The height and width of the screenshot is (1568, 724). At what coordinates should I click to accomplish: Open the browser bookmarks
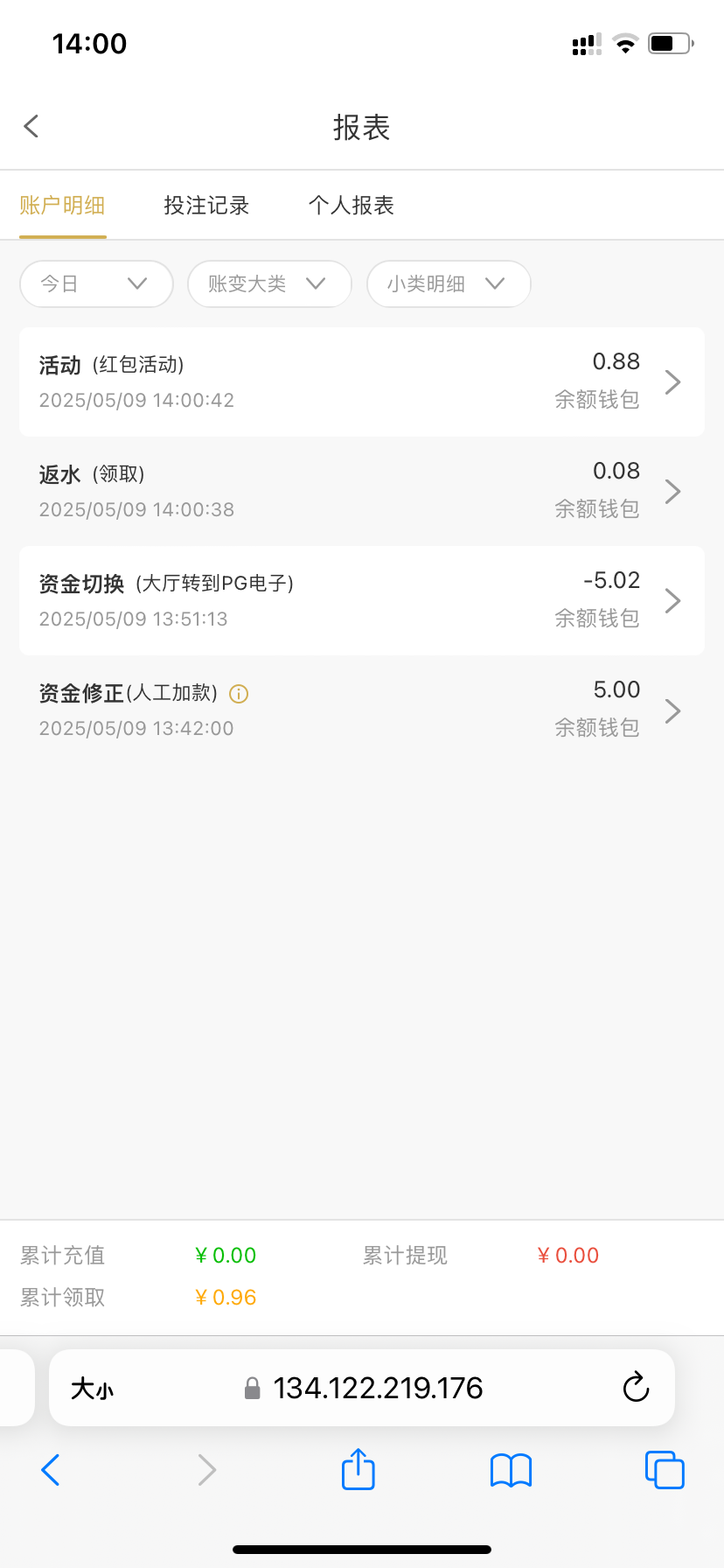[512, 1470]
